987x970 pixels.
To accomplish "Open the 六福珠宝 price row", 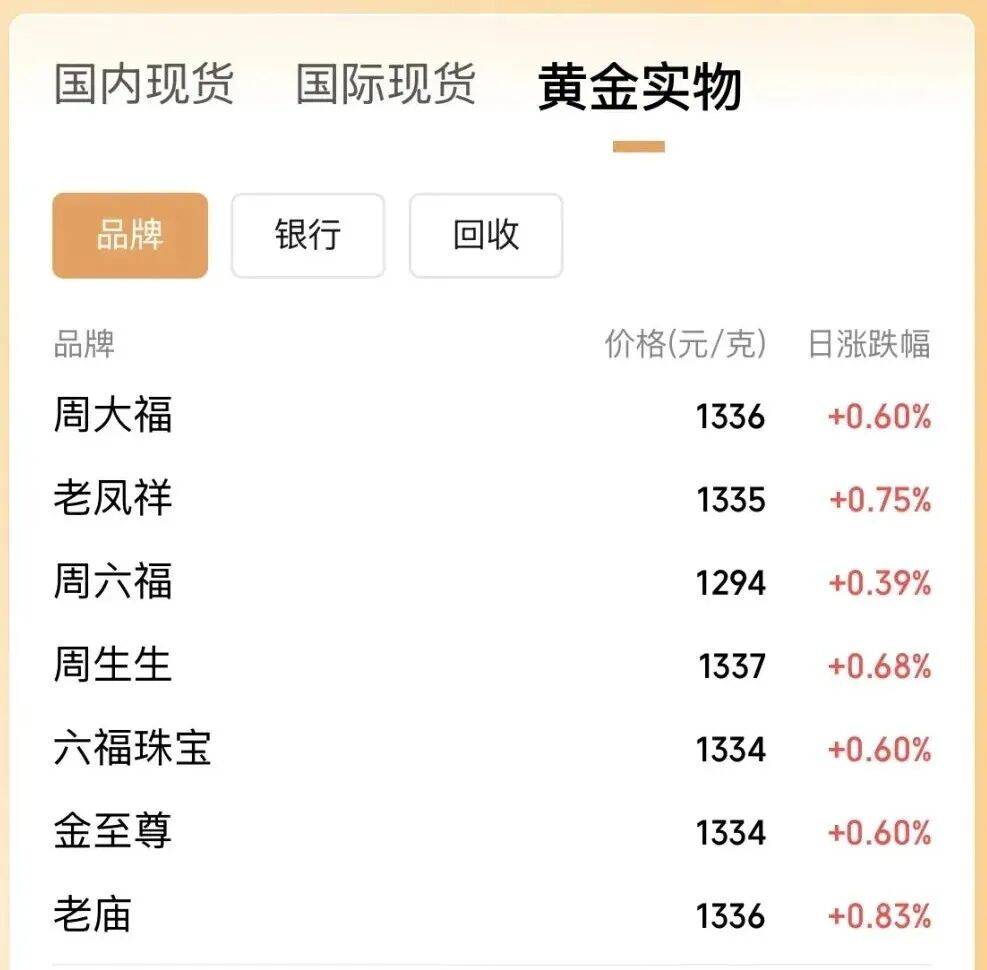I will click(x=490, y=749).
